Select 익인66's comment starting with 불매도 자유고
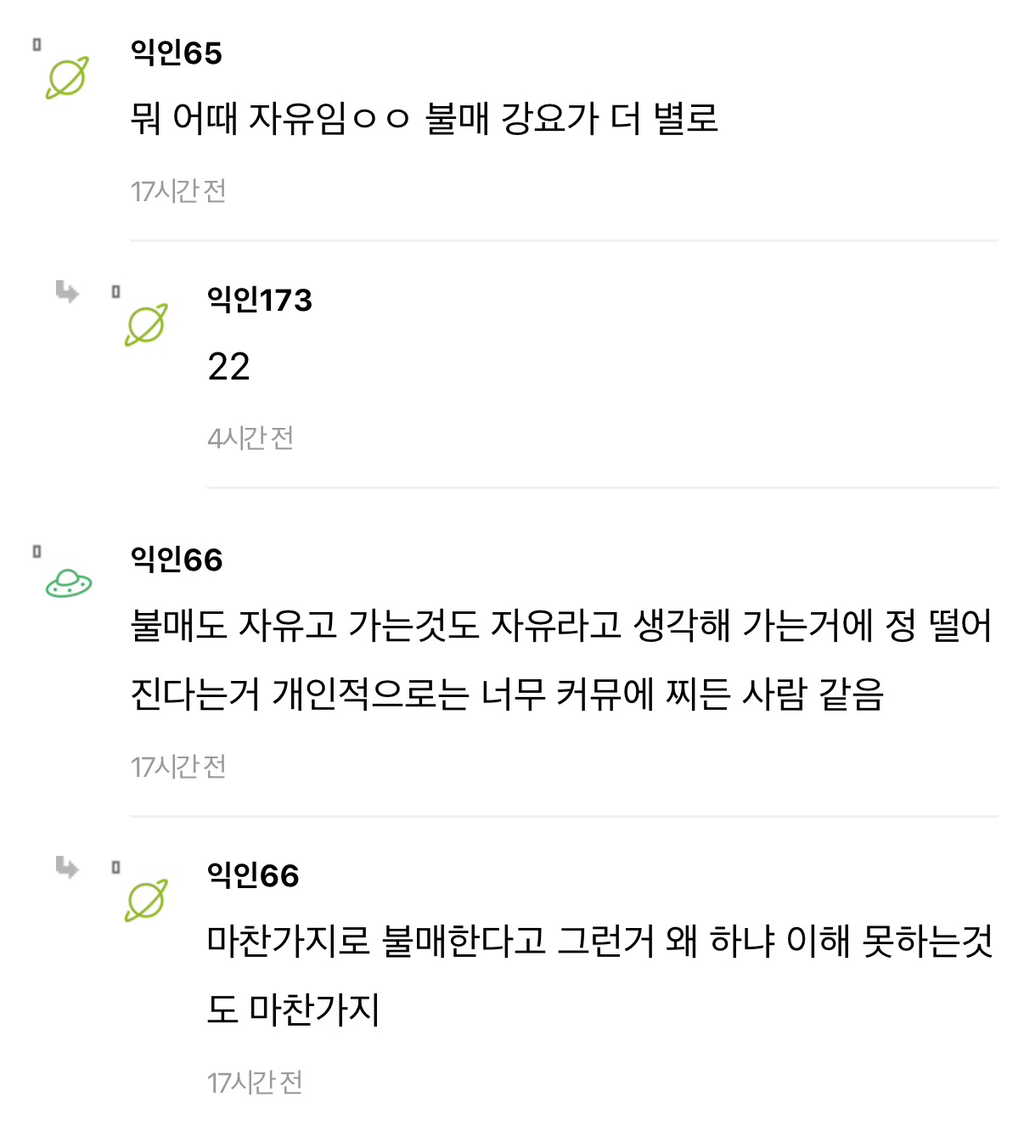Image resolution: width=1024 pixels, height=1125 pixels. point(561,659)
